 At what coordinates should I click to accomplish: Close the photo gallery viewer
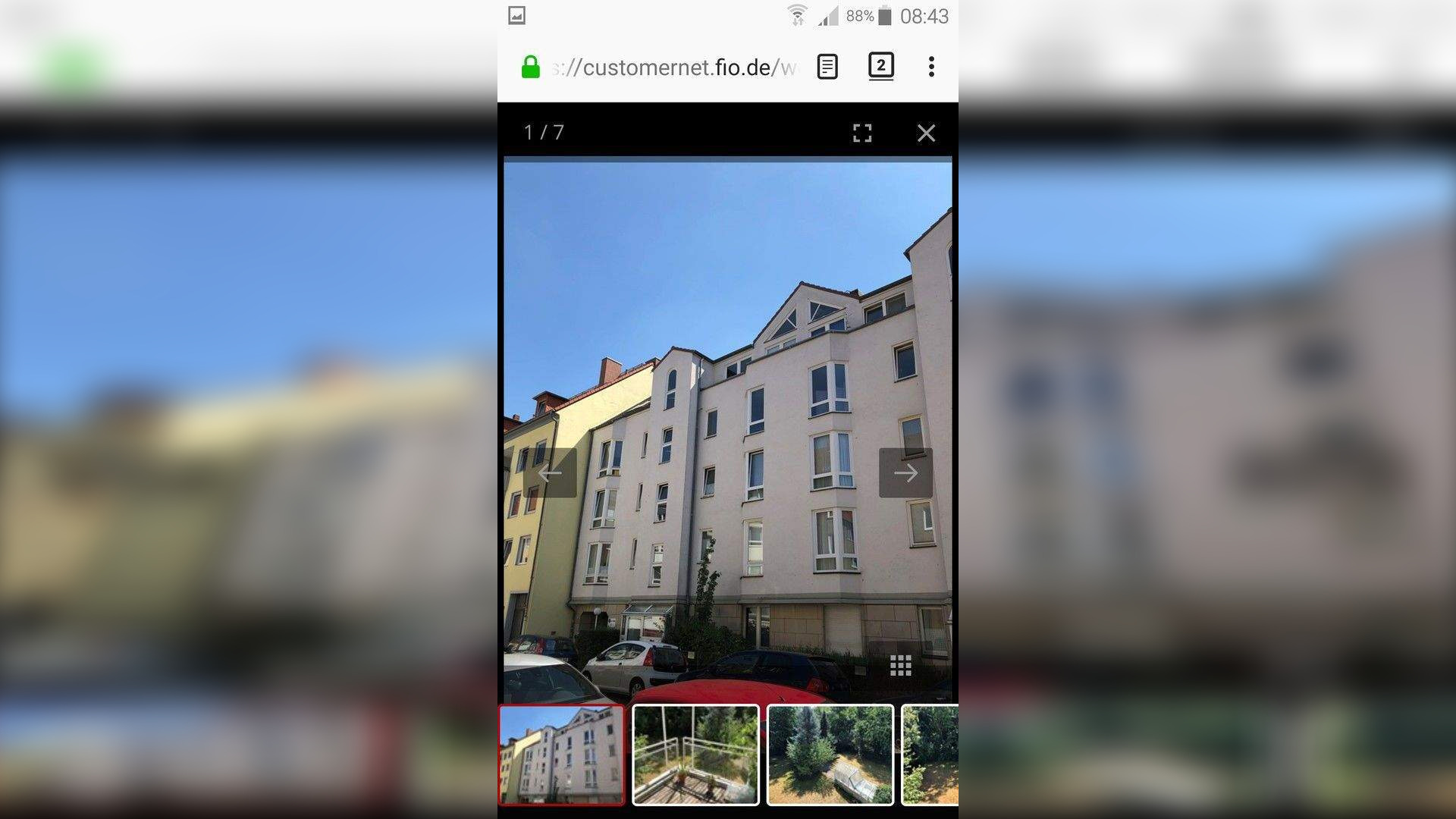[926, 133]
